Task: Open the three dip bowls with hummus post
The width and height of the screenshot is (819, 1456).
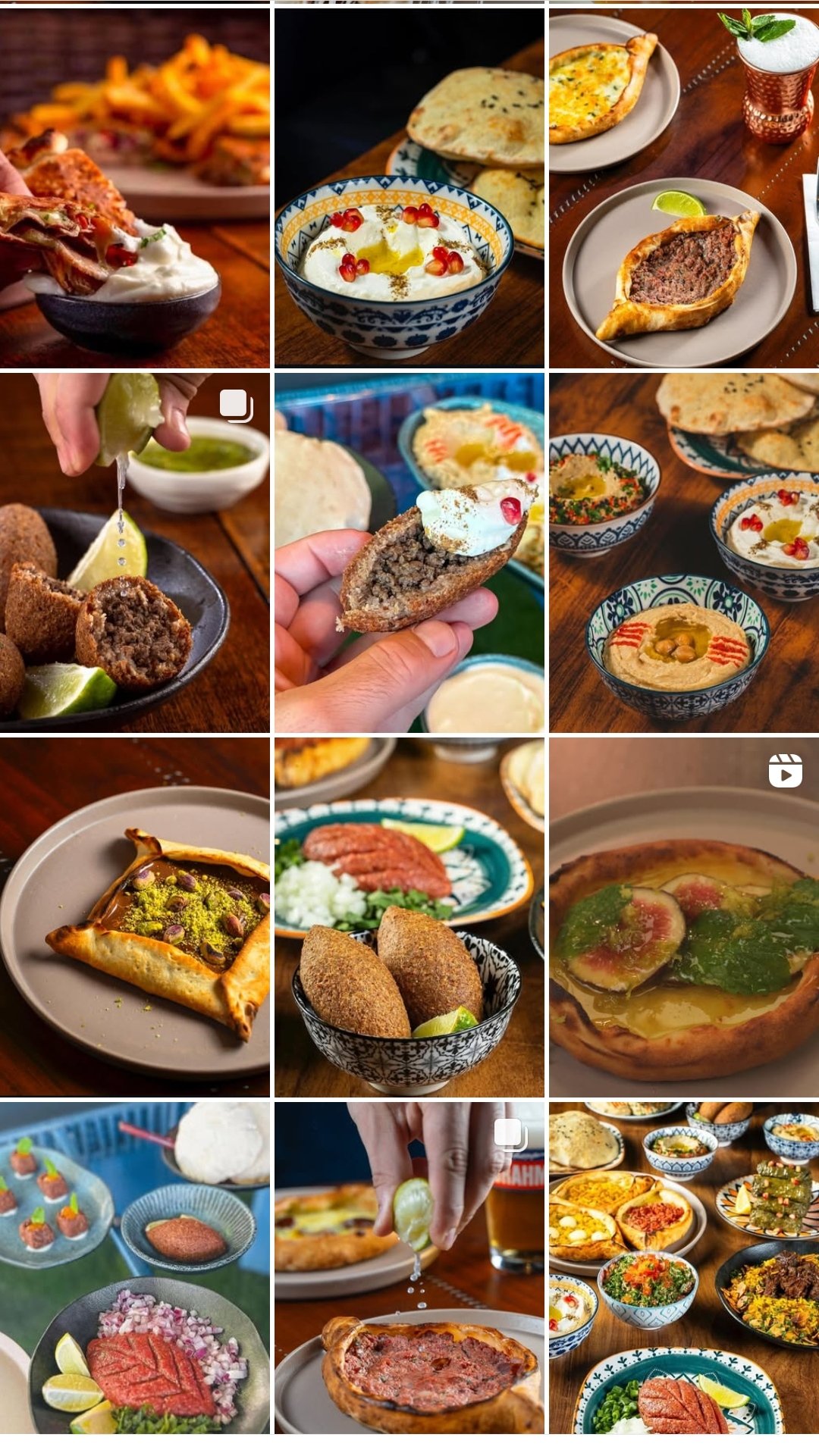Action: pos(683,553)
